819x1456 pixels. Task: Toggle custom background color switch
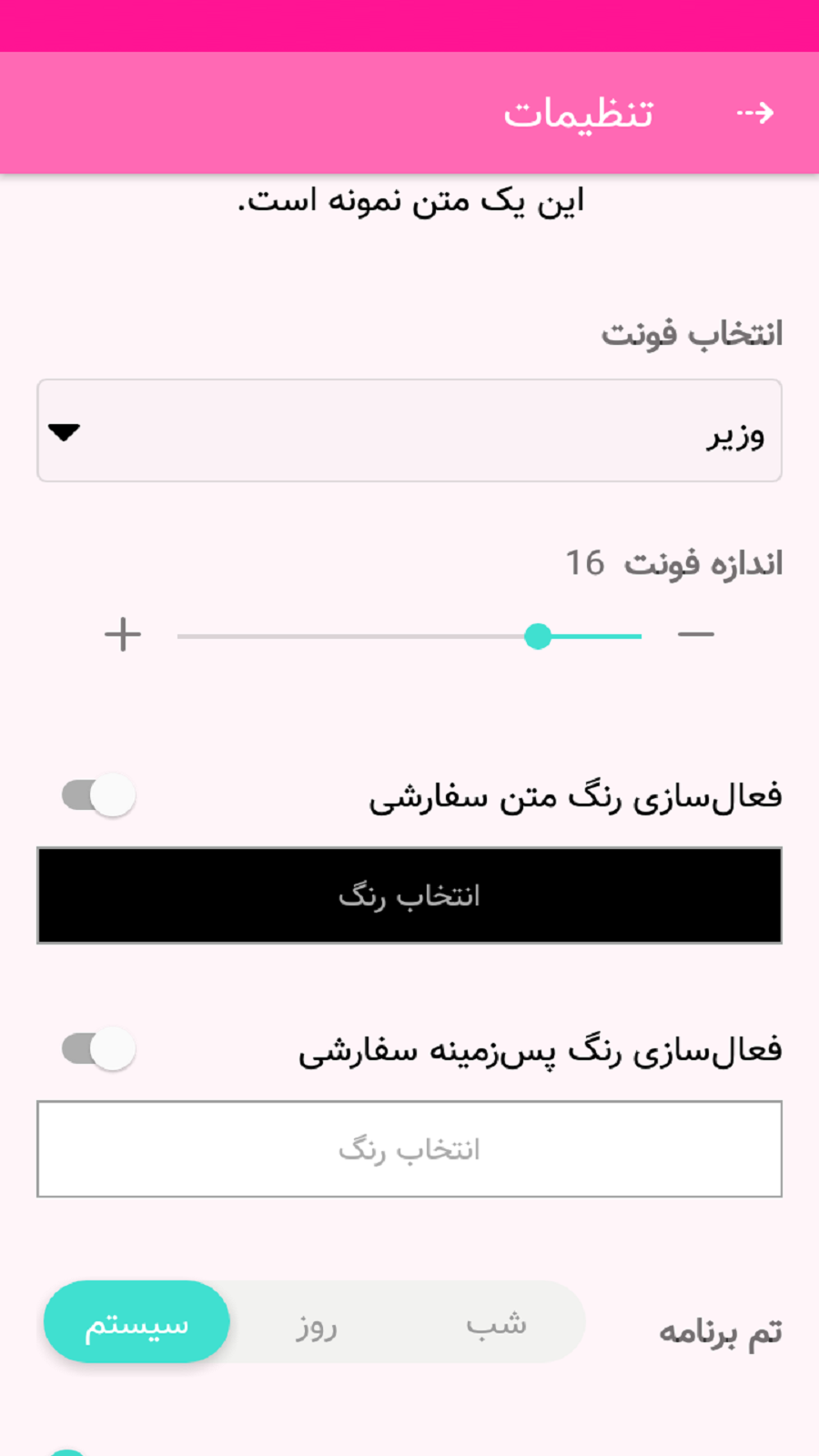pyautogui.click(x=99, y=1049)
